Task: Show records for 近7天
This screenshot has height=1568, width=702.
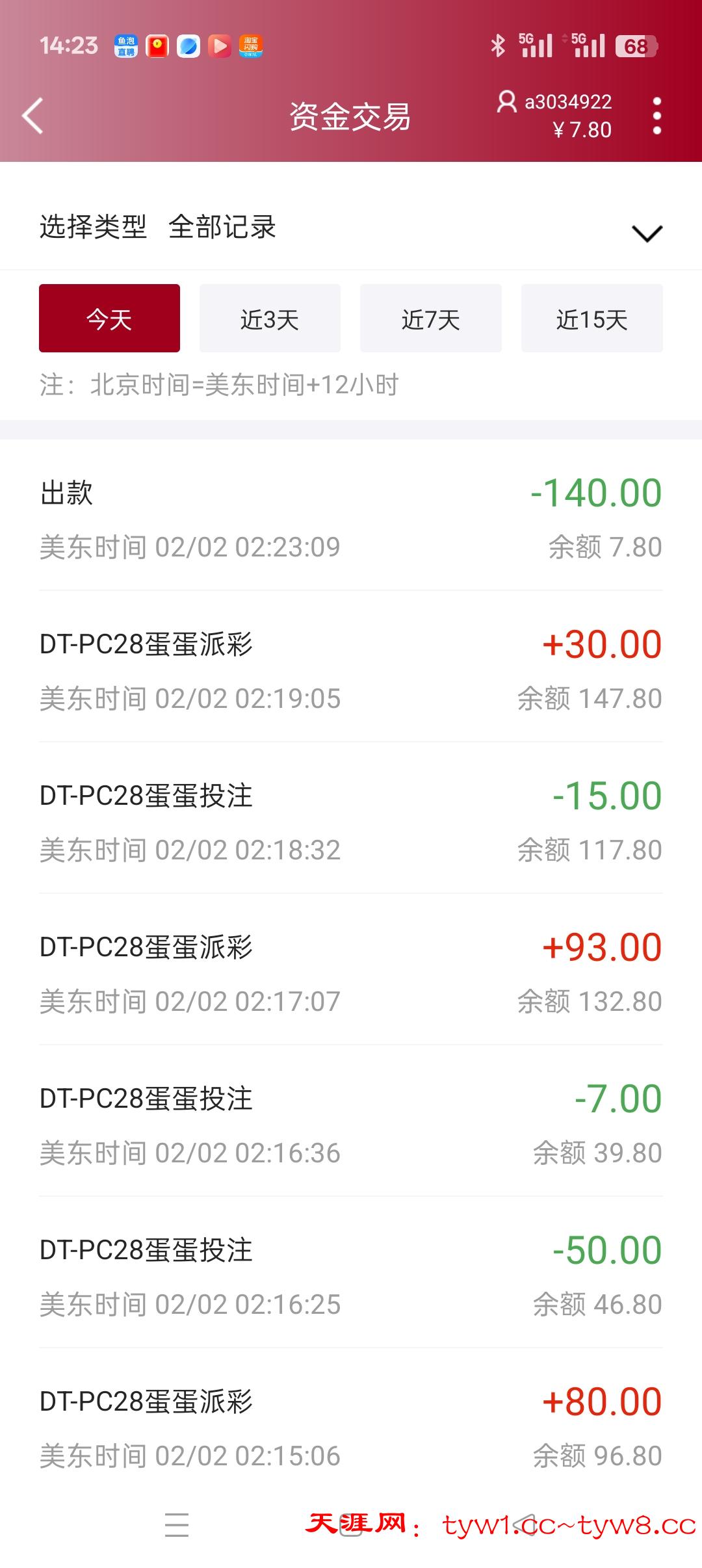Action: (430, 319)
